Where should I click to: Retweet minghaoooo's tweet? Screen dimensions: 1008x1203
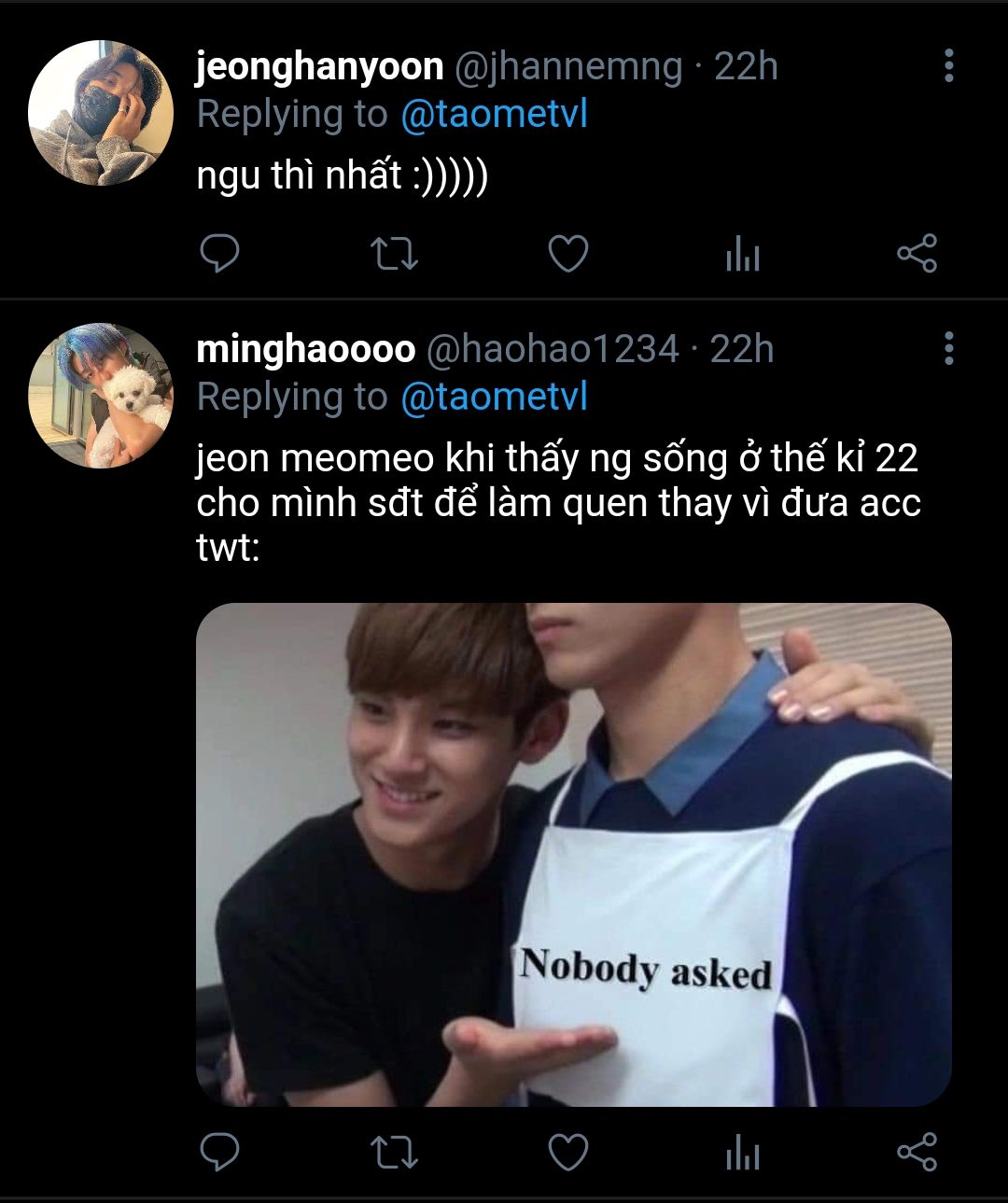point(394,1153)
